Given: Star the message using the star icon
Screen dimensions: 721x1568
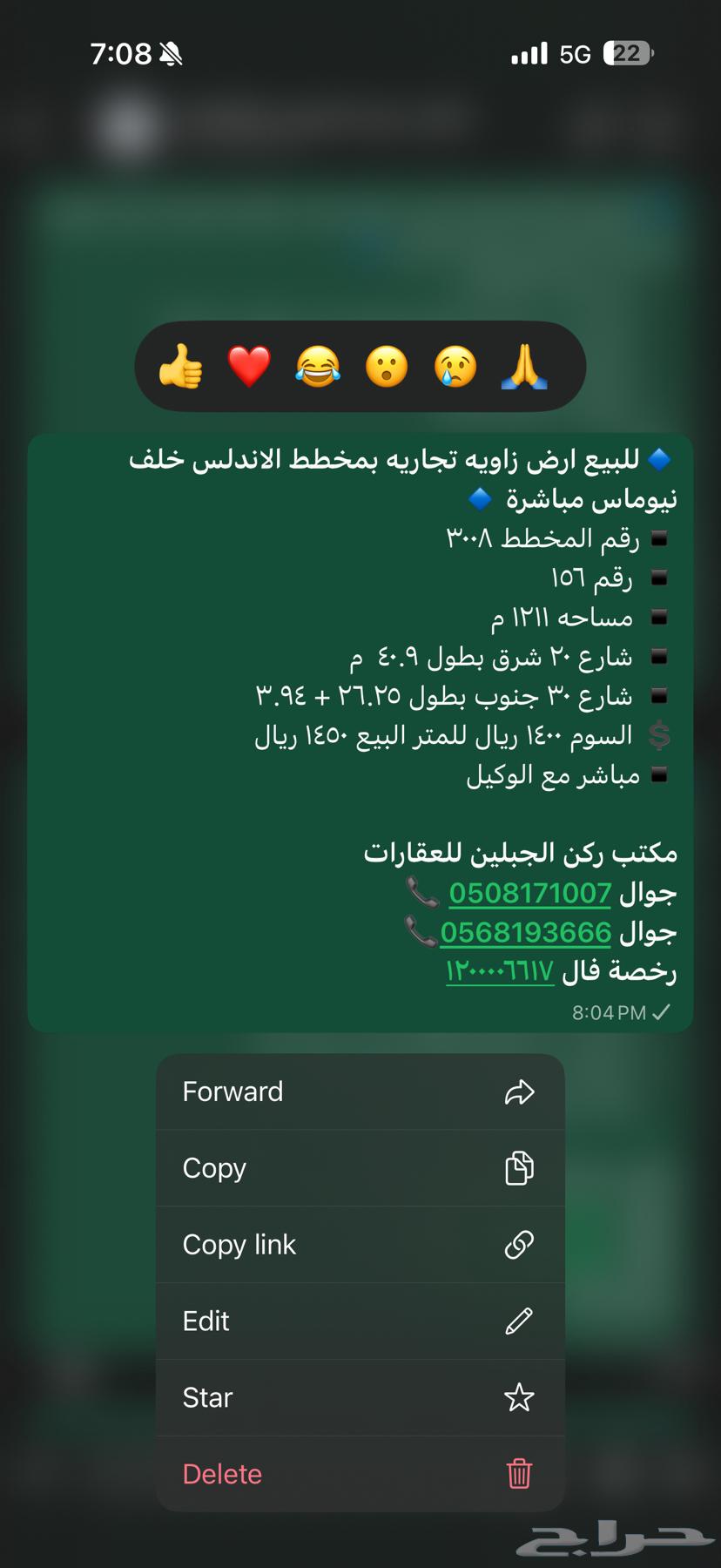Looking at the screenshot, I should point(519,1397).
